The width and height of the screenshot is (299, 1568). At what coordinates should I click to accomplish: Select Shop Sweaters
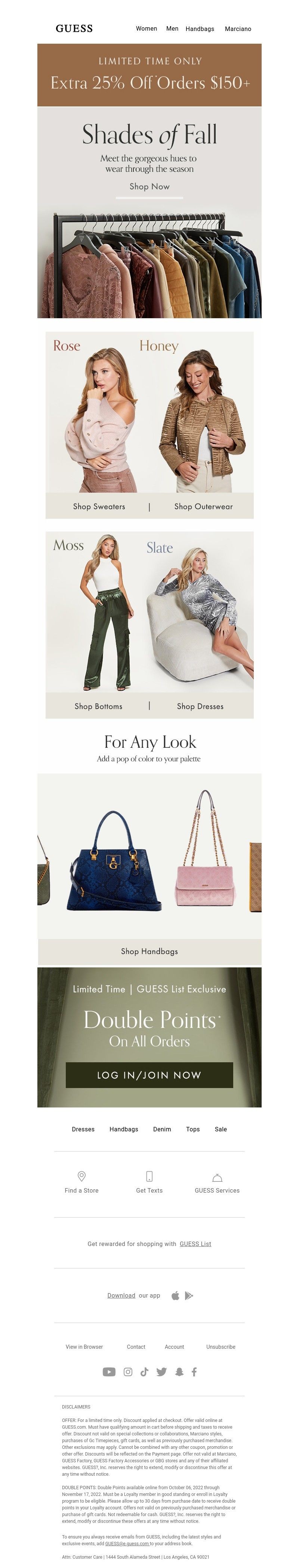[99, 506]
